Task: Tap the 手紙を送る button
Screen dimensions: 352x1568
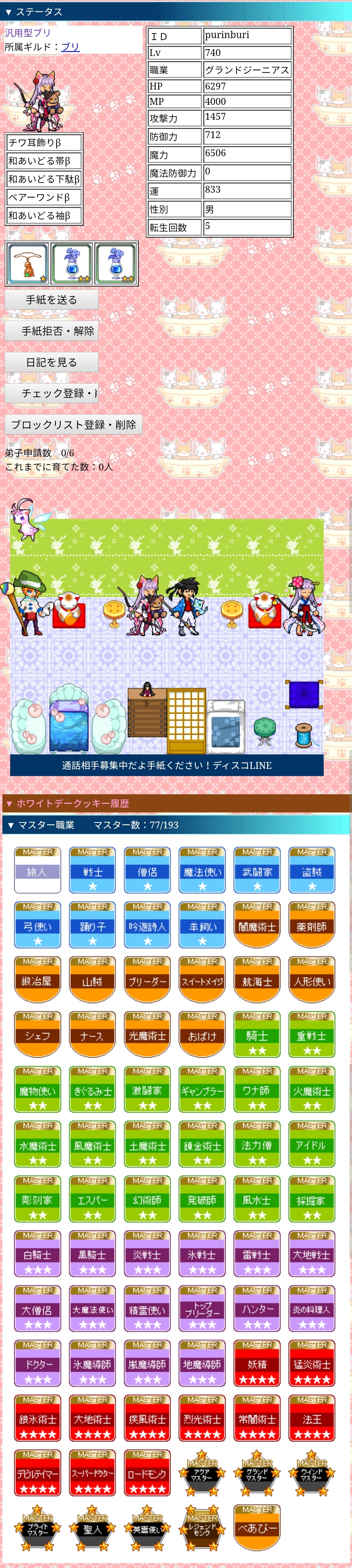Action: [51, 299]
